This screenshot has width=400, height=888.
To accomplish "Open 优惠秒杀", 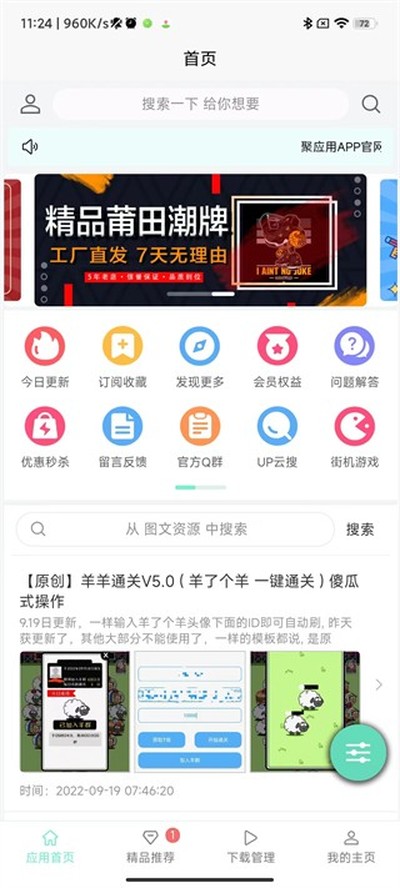I will point(45,438).
